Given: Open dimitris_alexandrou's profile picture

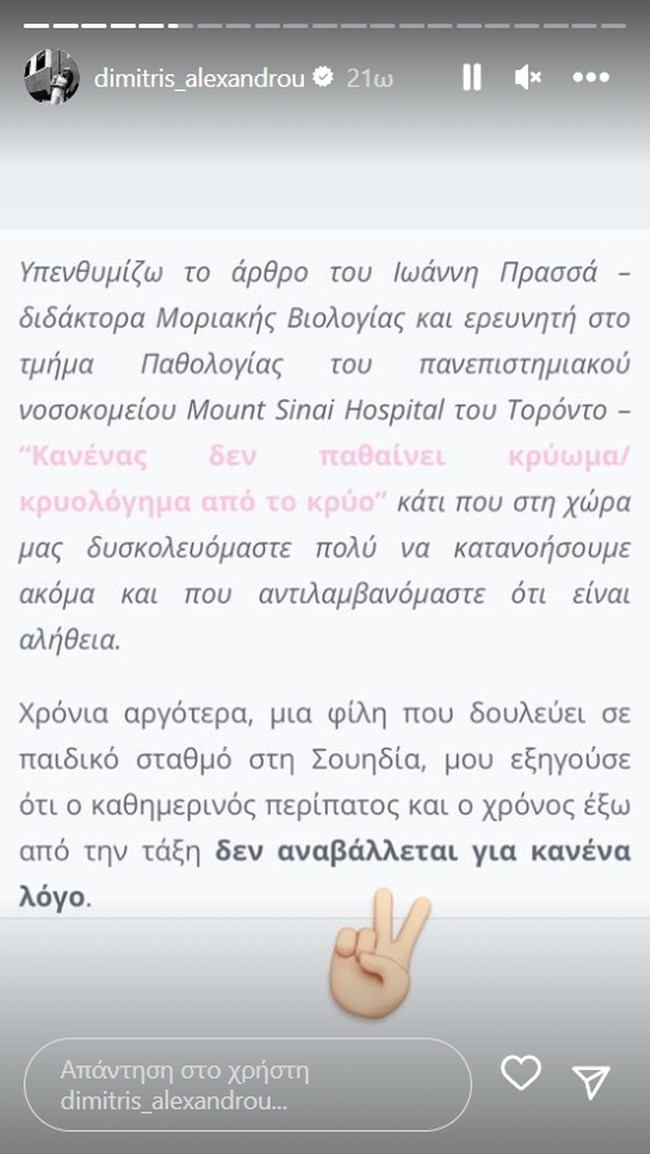Looking at the screenshot, I should tap(51, 77).
